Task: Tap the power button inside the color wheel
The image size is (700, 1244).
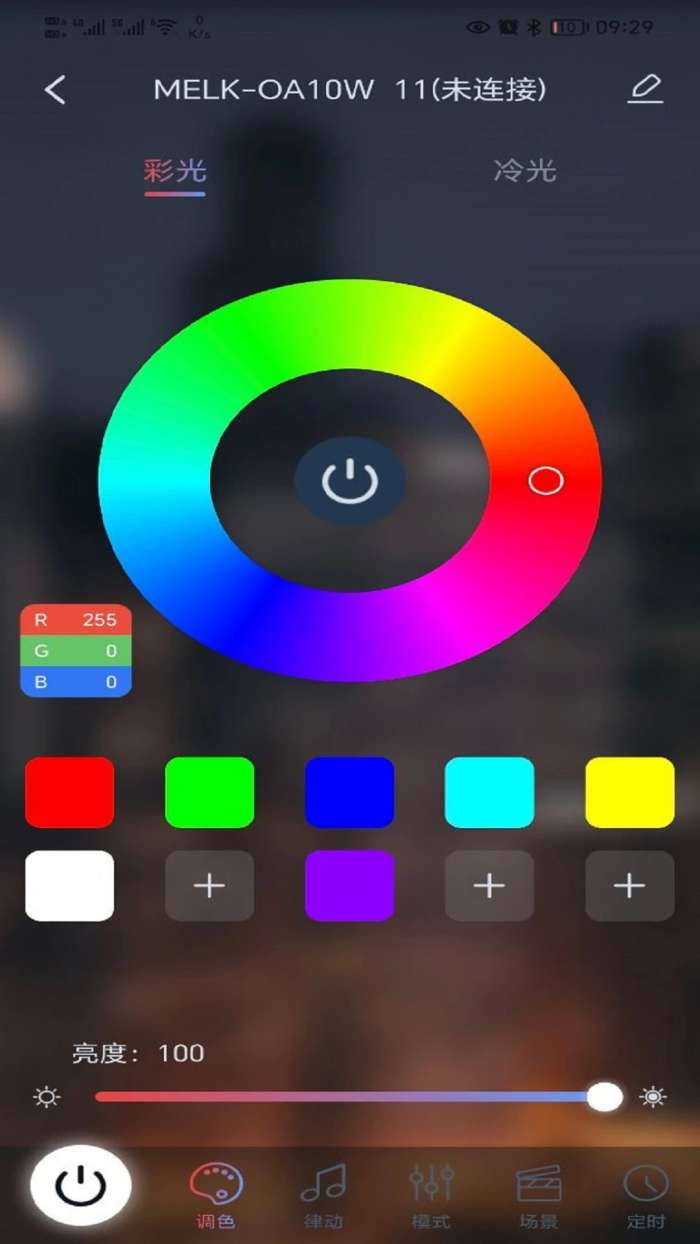Action: click(x=350, y=481)
